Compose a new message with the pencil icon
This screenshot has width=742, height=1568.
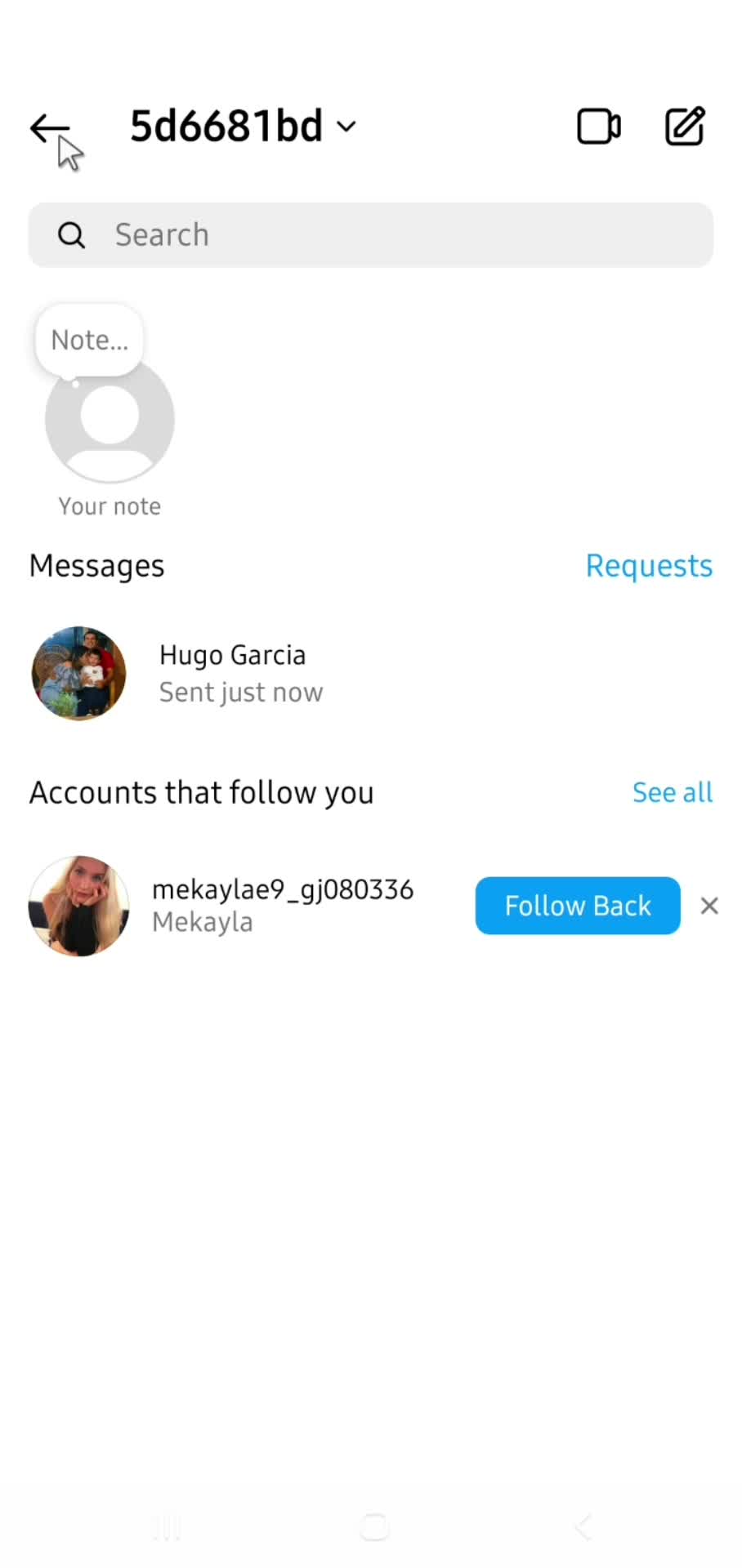685,127
